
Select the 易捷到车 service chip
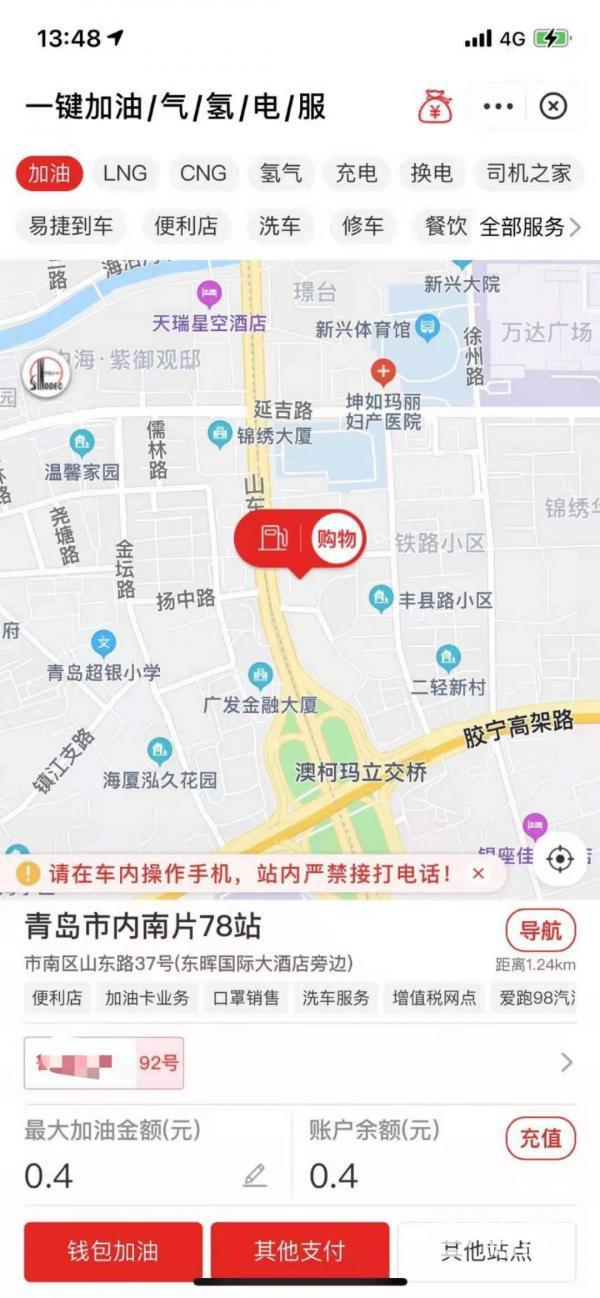[x=70, y=226]
